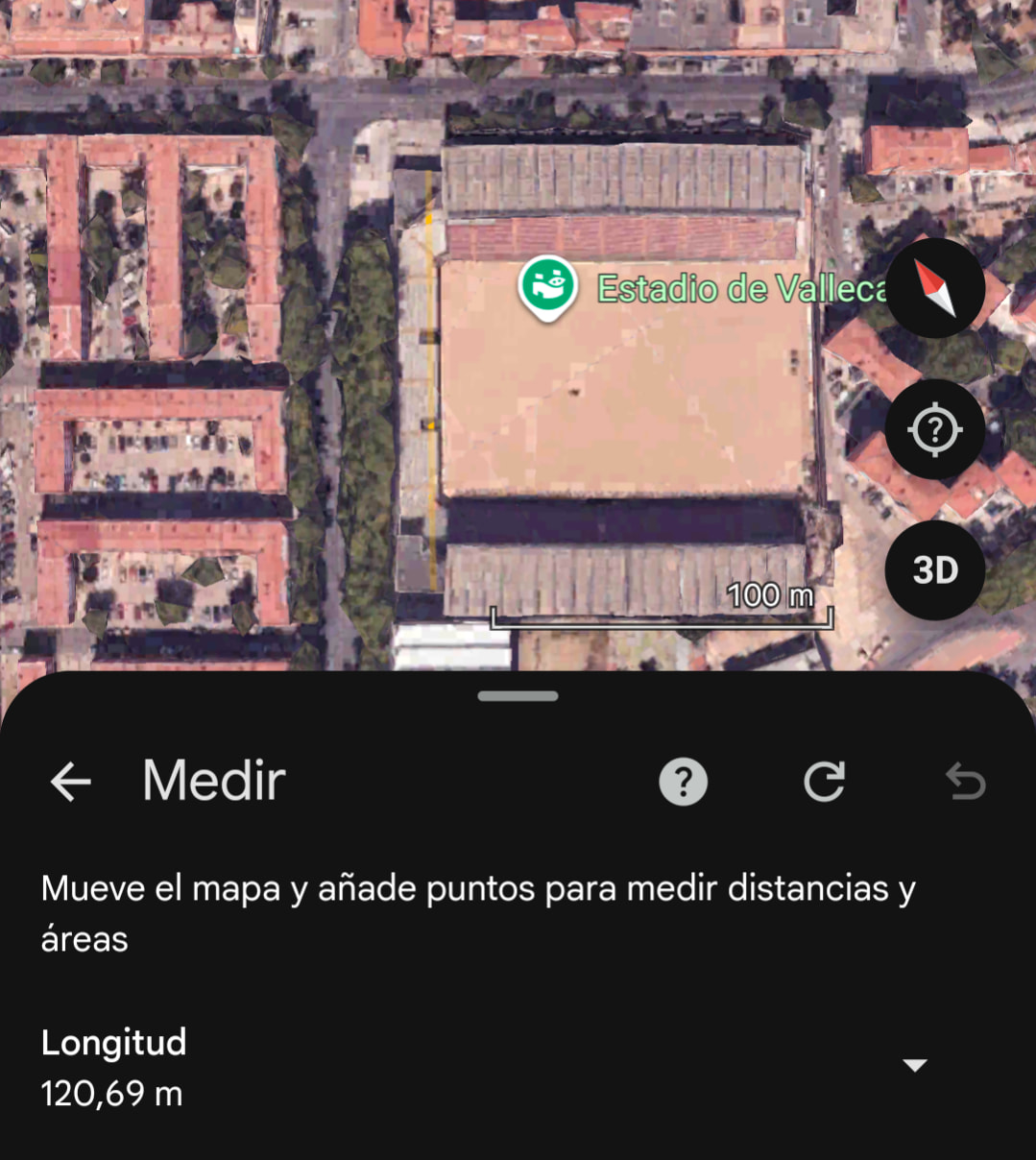Expand the Longitud units dropdown
1036x1160 pixels.
tap(915, 1065)
